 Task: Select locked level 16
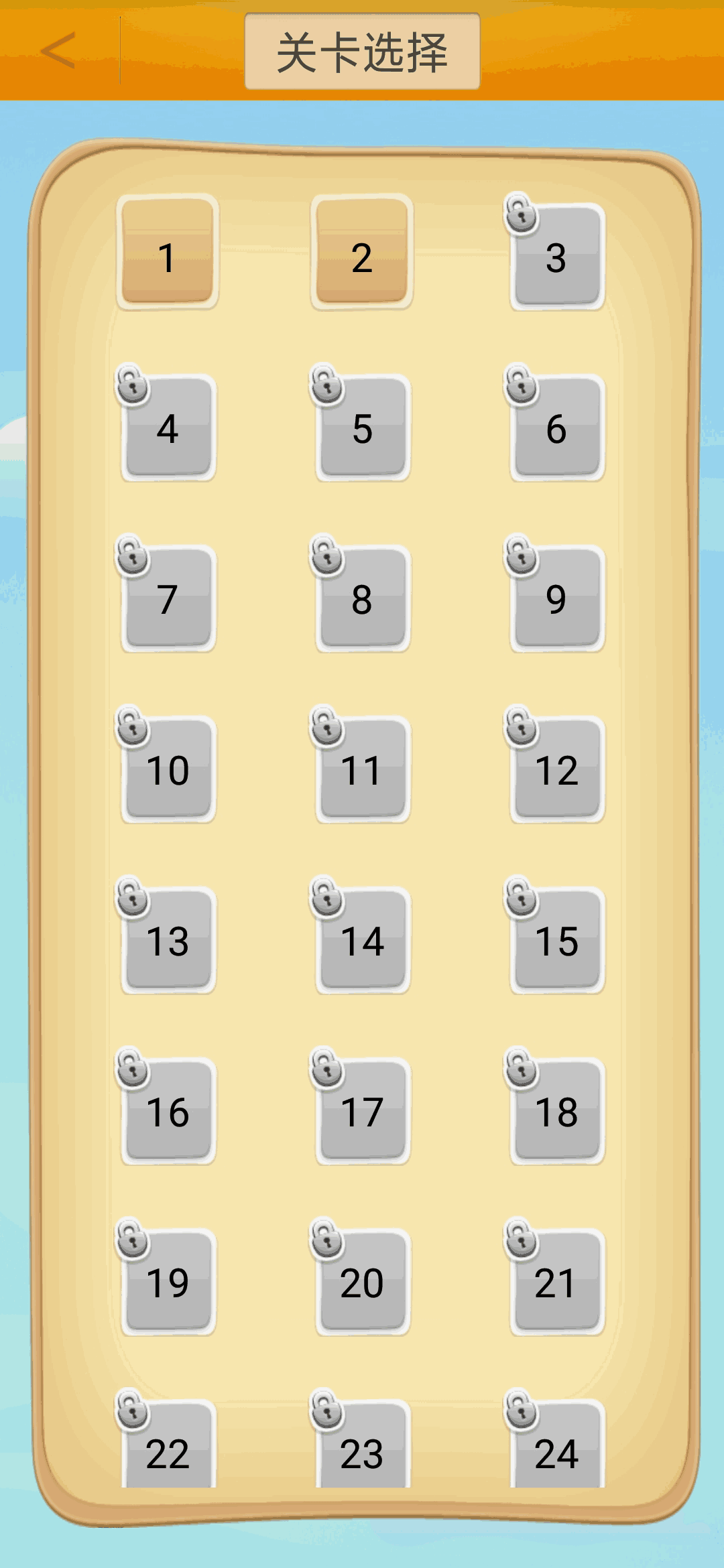point(168,1111)
